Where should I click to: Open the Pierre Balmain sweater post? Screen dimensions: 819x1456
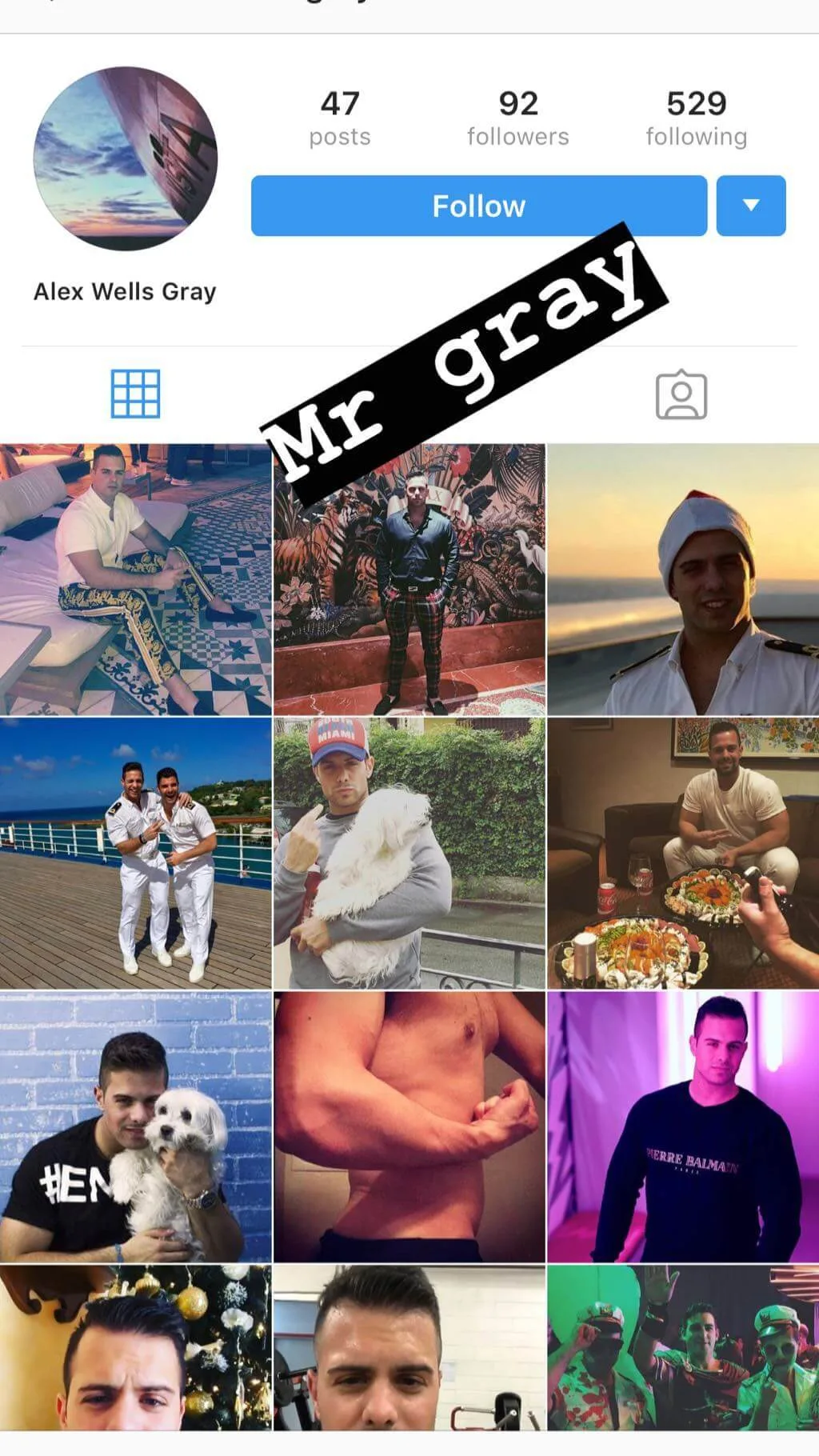point(683,1126)
